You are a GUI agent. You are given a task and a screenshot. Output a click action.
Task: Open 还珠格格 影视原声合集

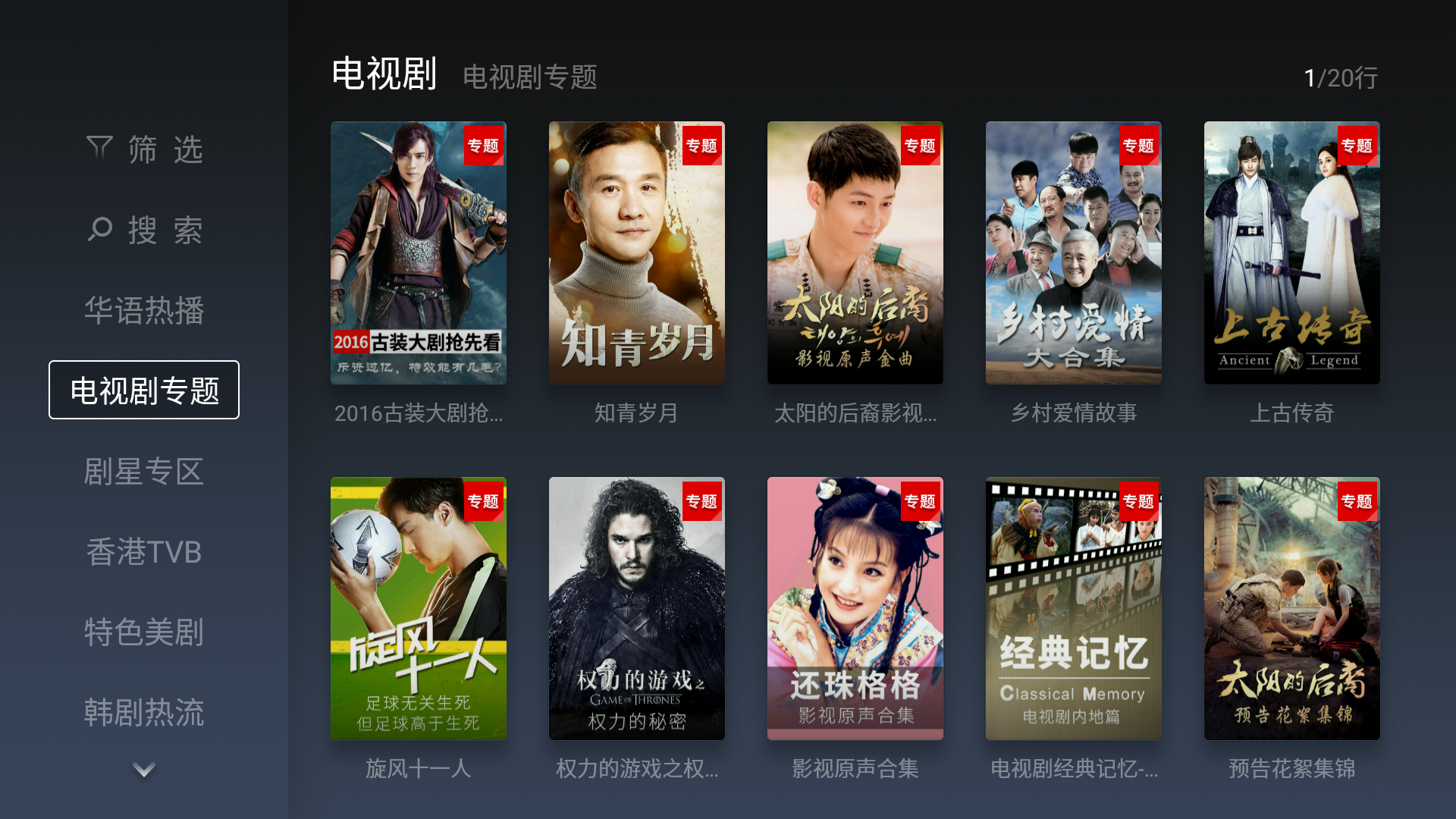click(x=855, y=608)
